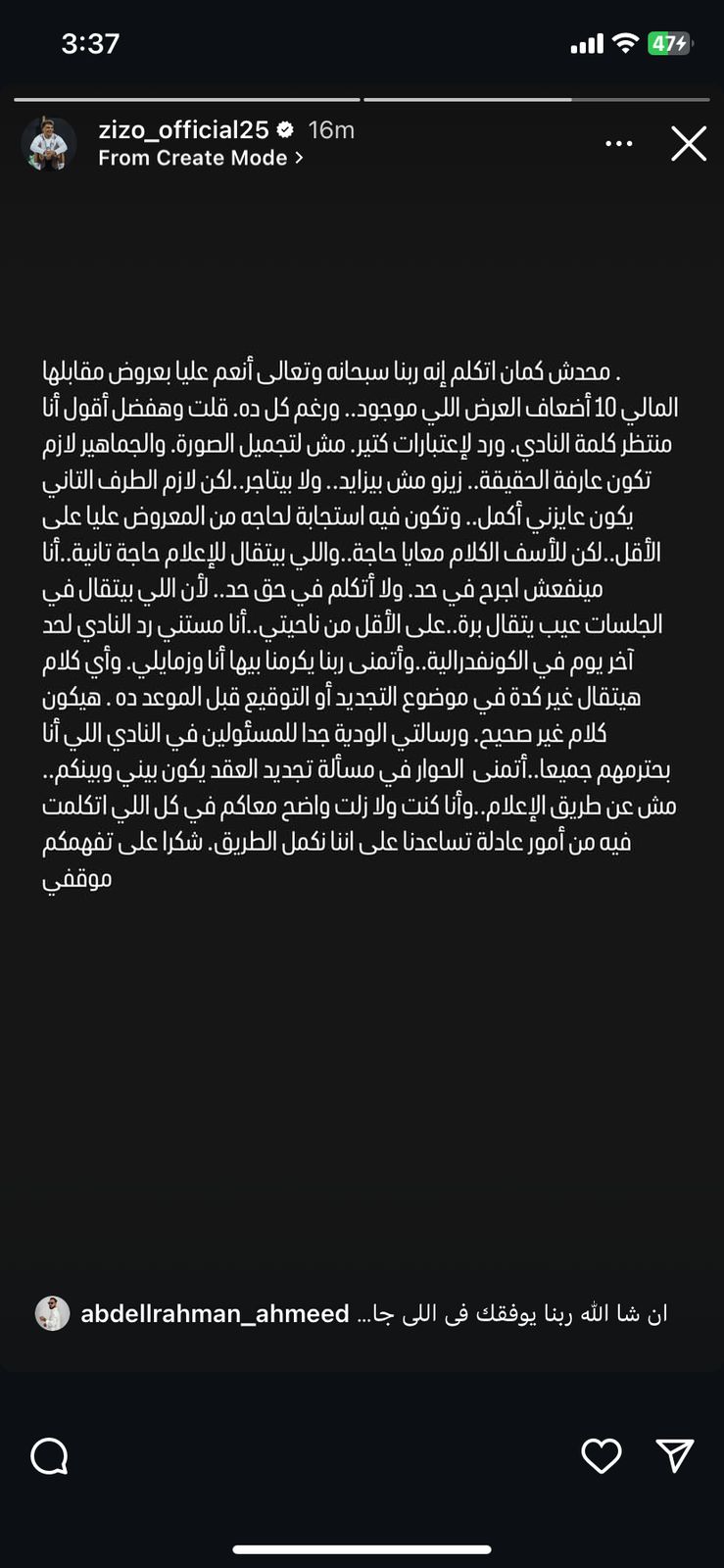
Task: Close the story viewer
Action: 689,144
